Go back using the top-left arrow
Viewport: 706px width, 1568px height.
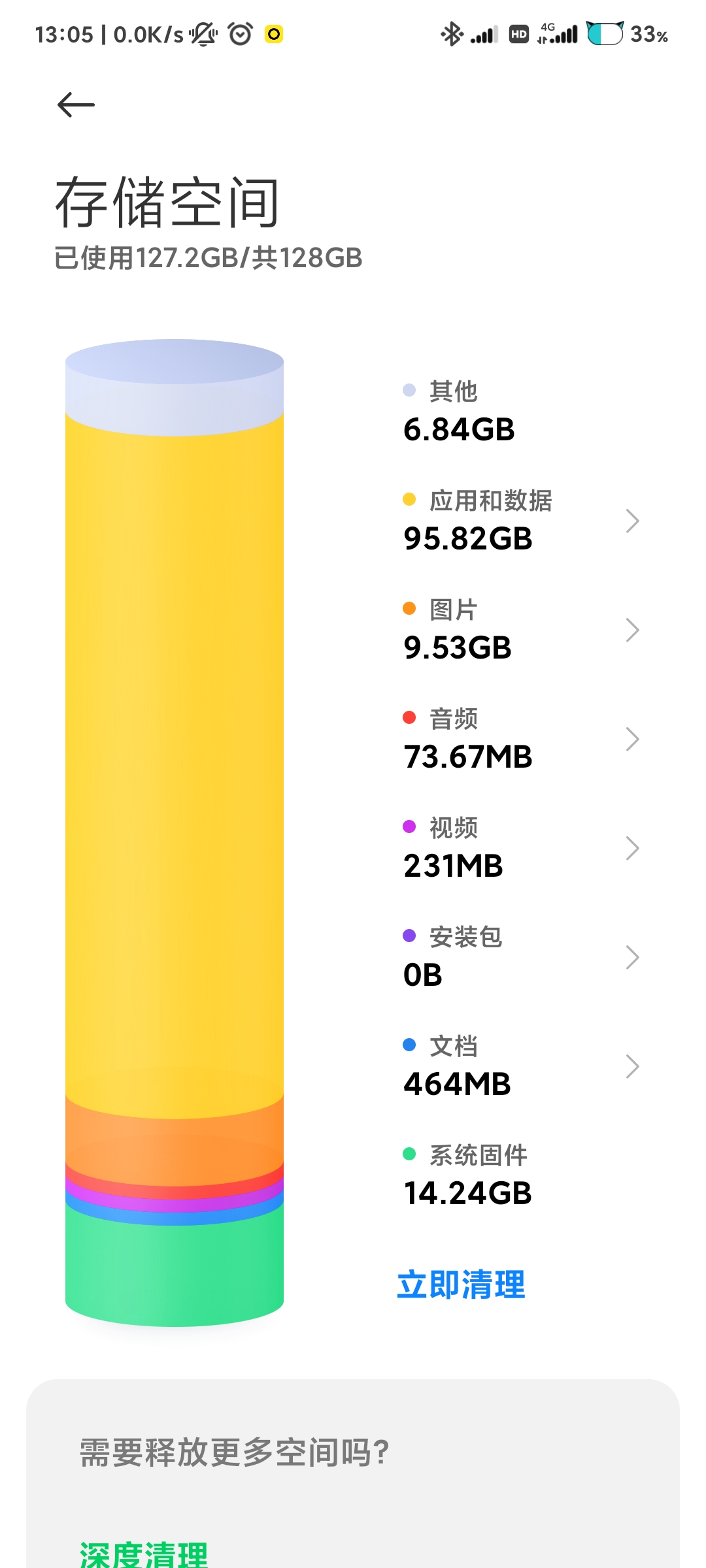76,105
